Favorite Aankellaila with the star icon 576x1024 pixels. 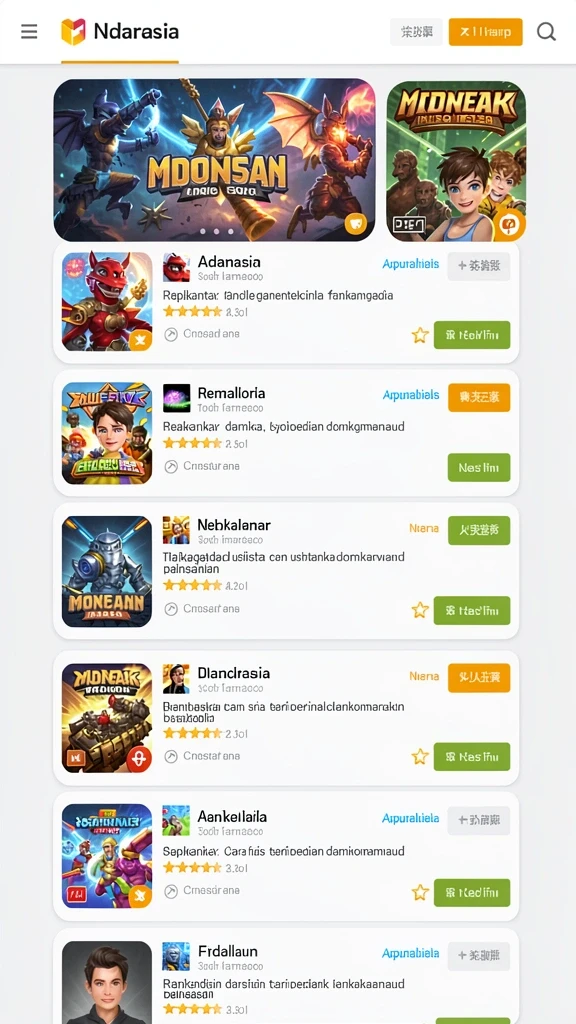(x=420, y=892)
